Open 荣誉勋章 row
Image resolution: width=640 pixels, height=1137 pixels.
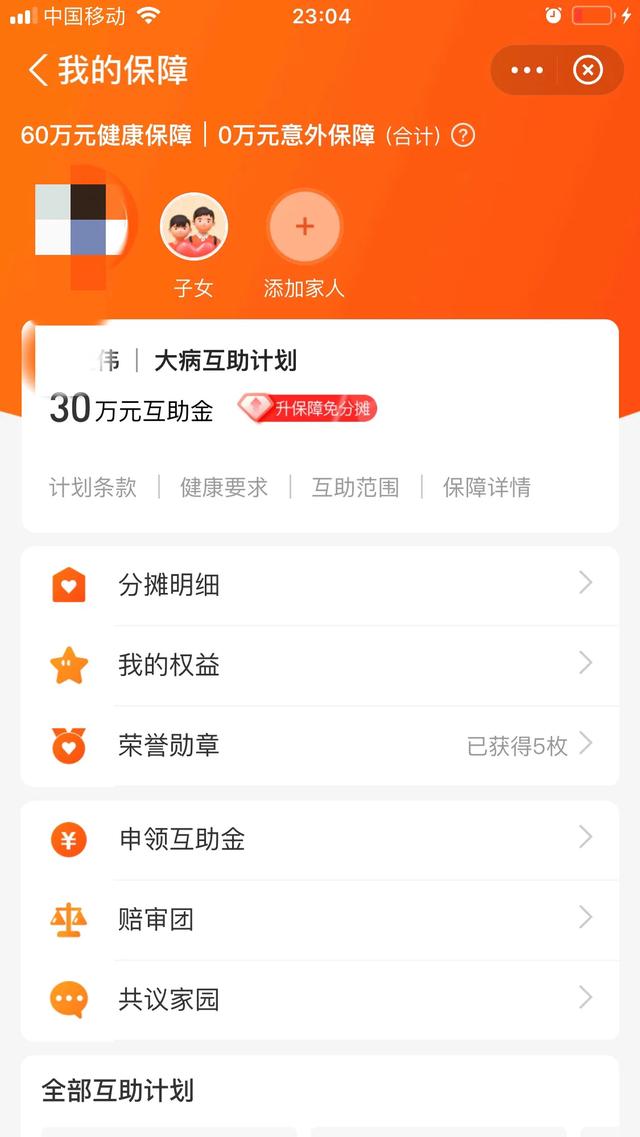(320, 745)
